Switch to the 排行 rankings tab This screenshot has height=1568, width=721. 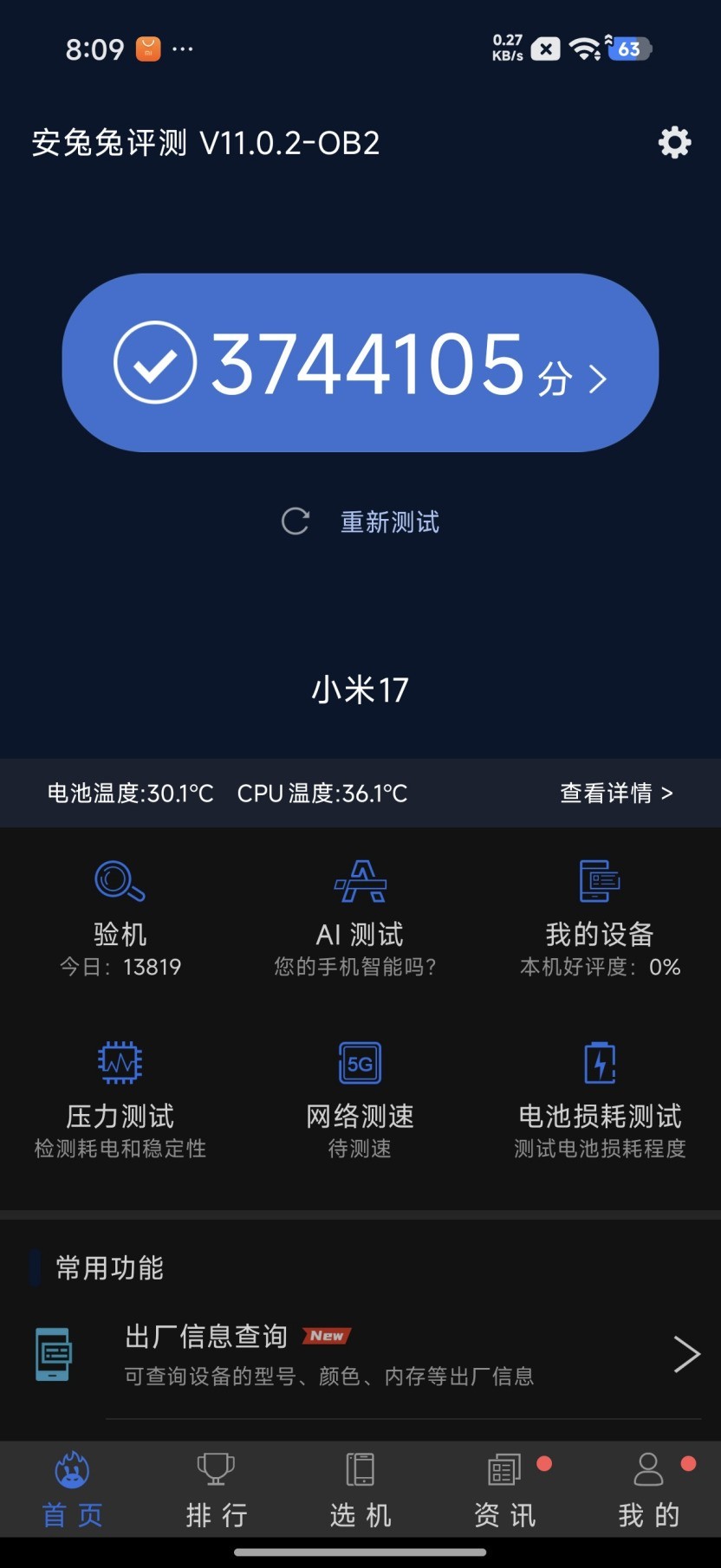coord(216,1490)
